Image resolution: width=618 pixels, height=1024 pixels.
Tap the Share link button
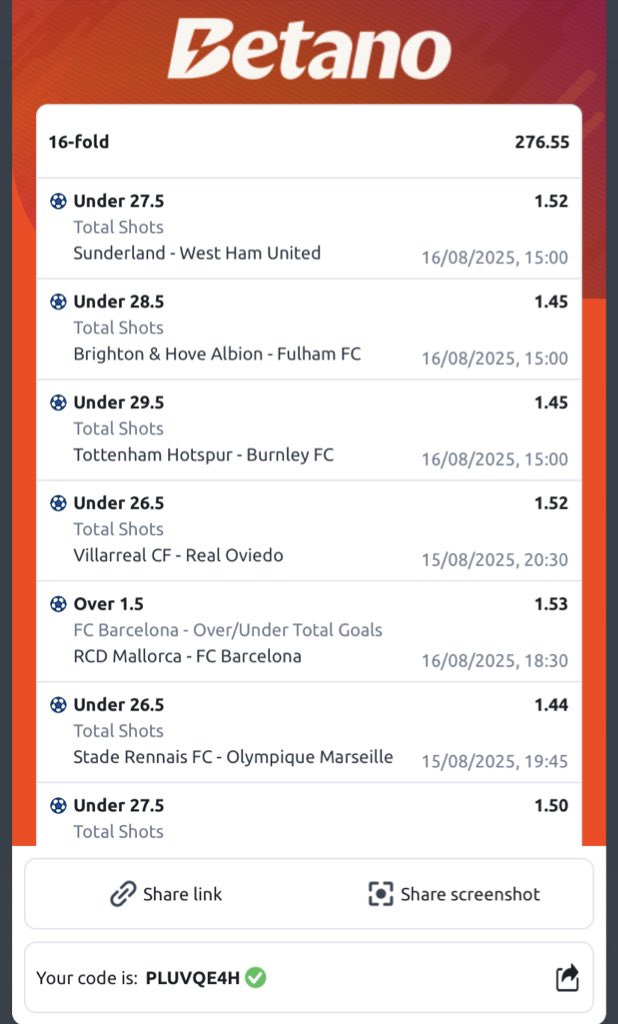[x=166, y=893]
